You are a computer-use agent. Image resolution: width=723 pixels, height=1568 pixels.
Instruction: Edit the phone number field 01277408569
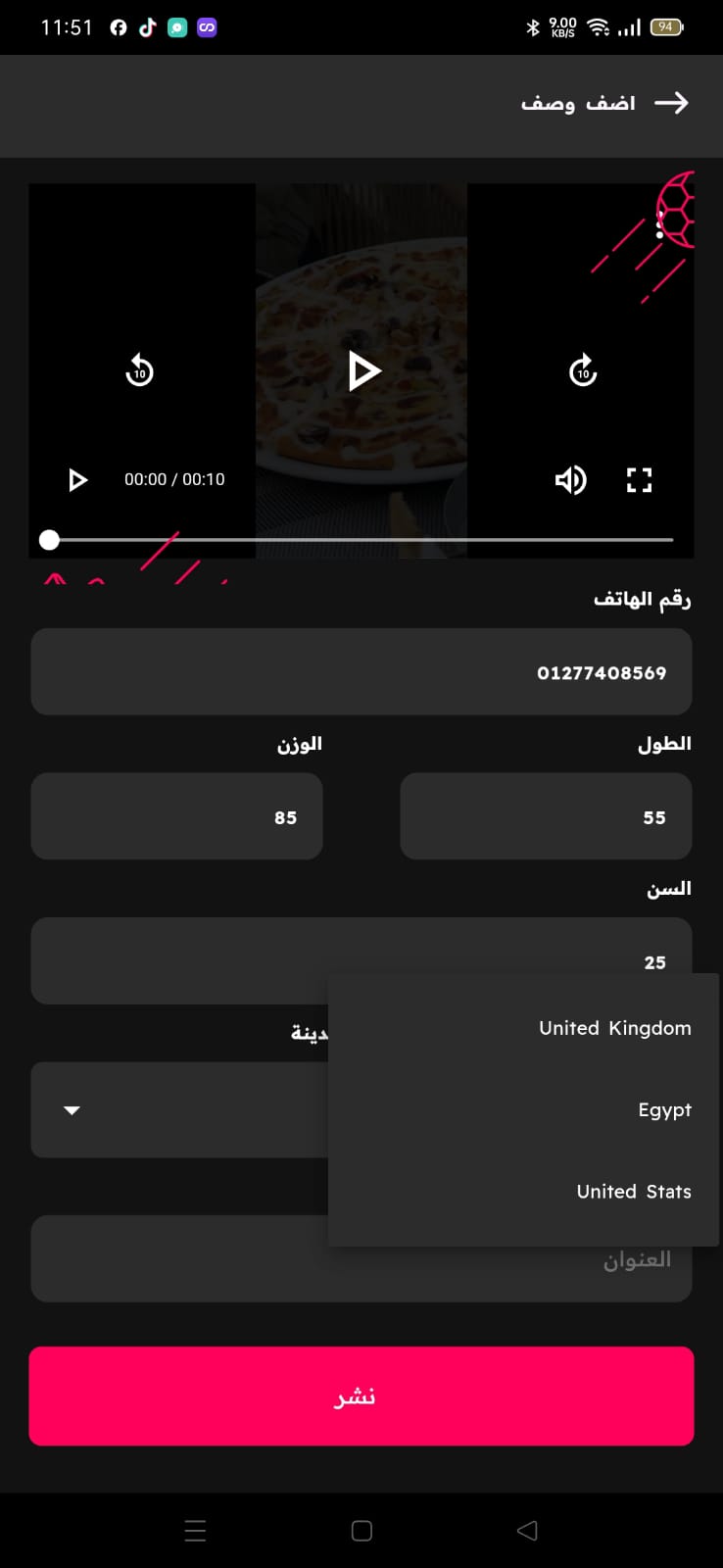pos(361,672)
